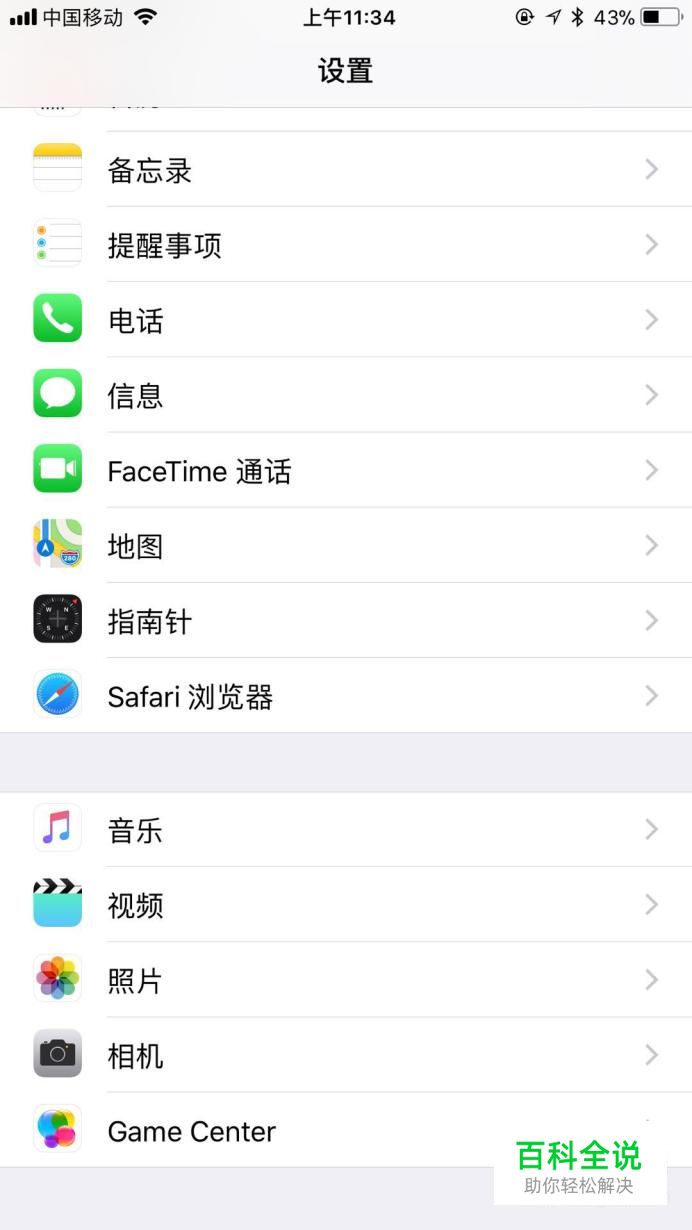
Task: Select FaceTime 通话 settings
Action: 346,470
